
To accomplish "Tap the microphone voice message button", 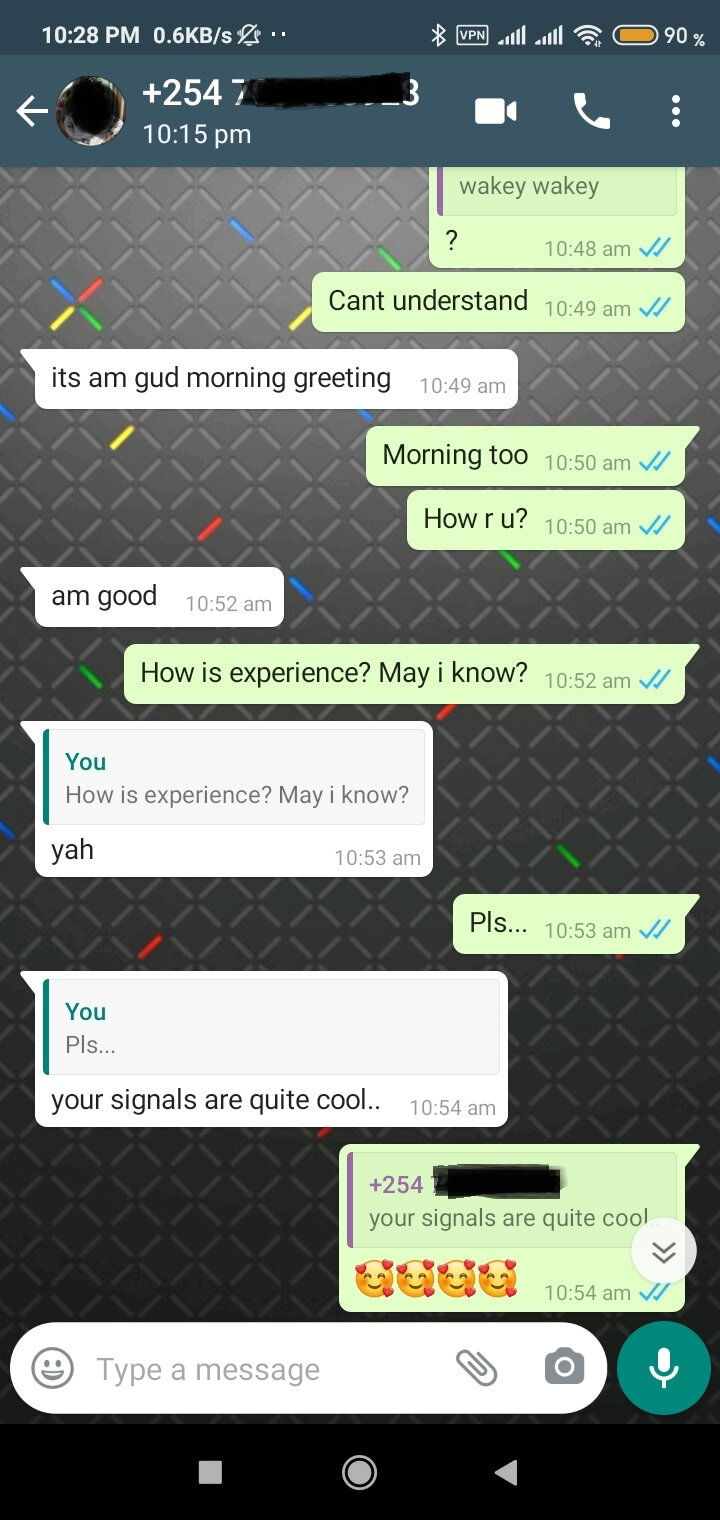I will tap(664, 1368).
